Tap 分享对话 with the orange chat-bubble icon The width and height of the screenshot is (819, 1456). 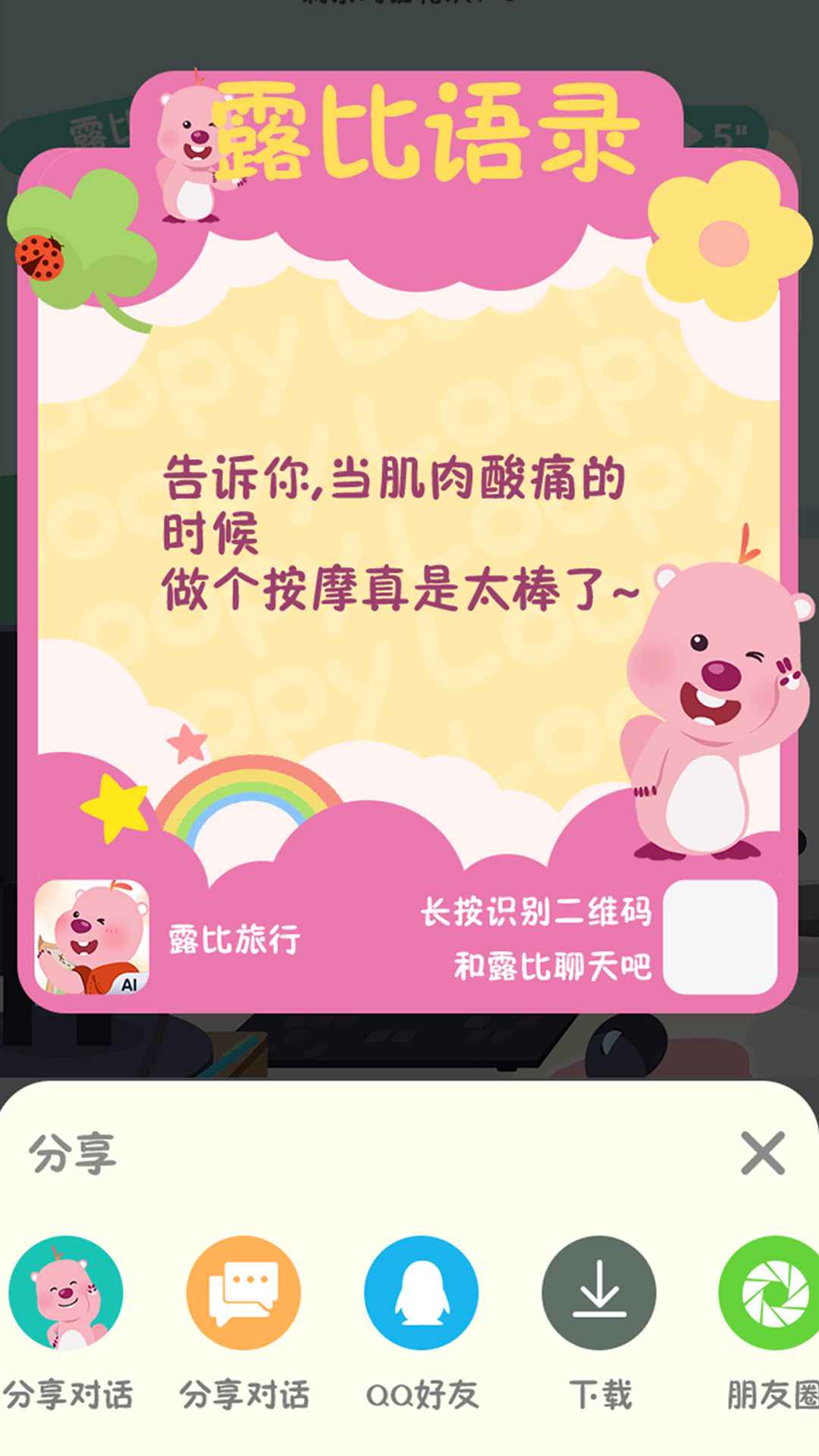pos(243,1293)
